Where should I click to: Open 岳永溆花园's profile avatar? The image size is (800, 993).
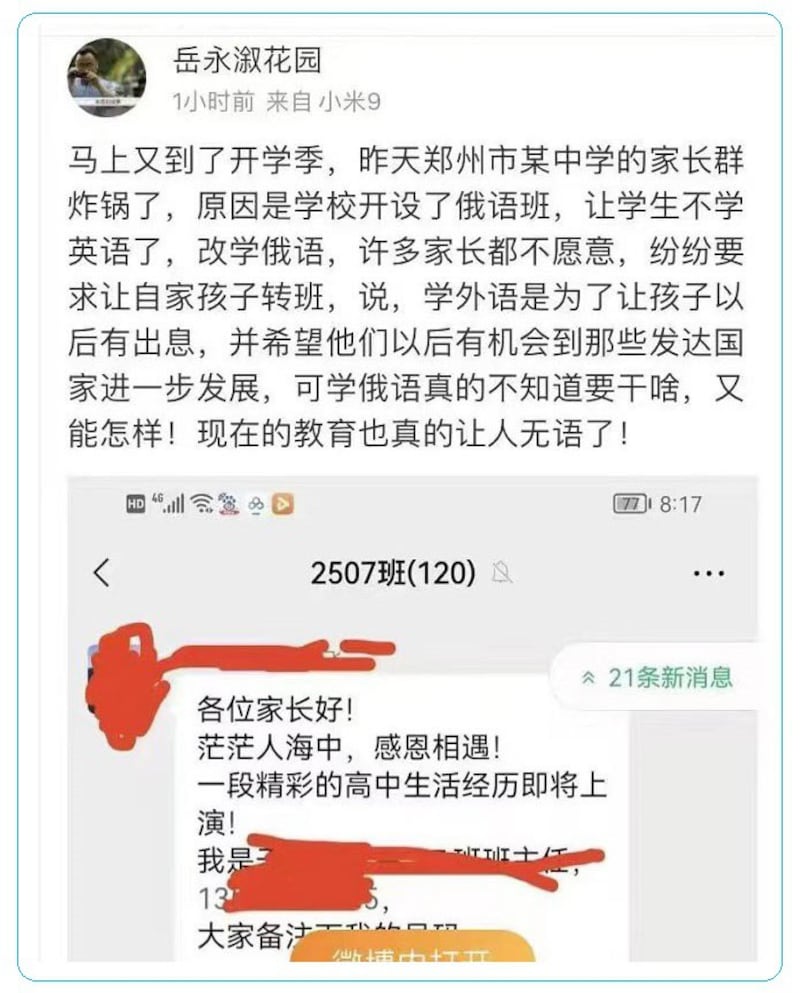(x=107, y=78)
